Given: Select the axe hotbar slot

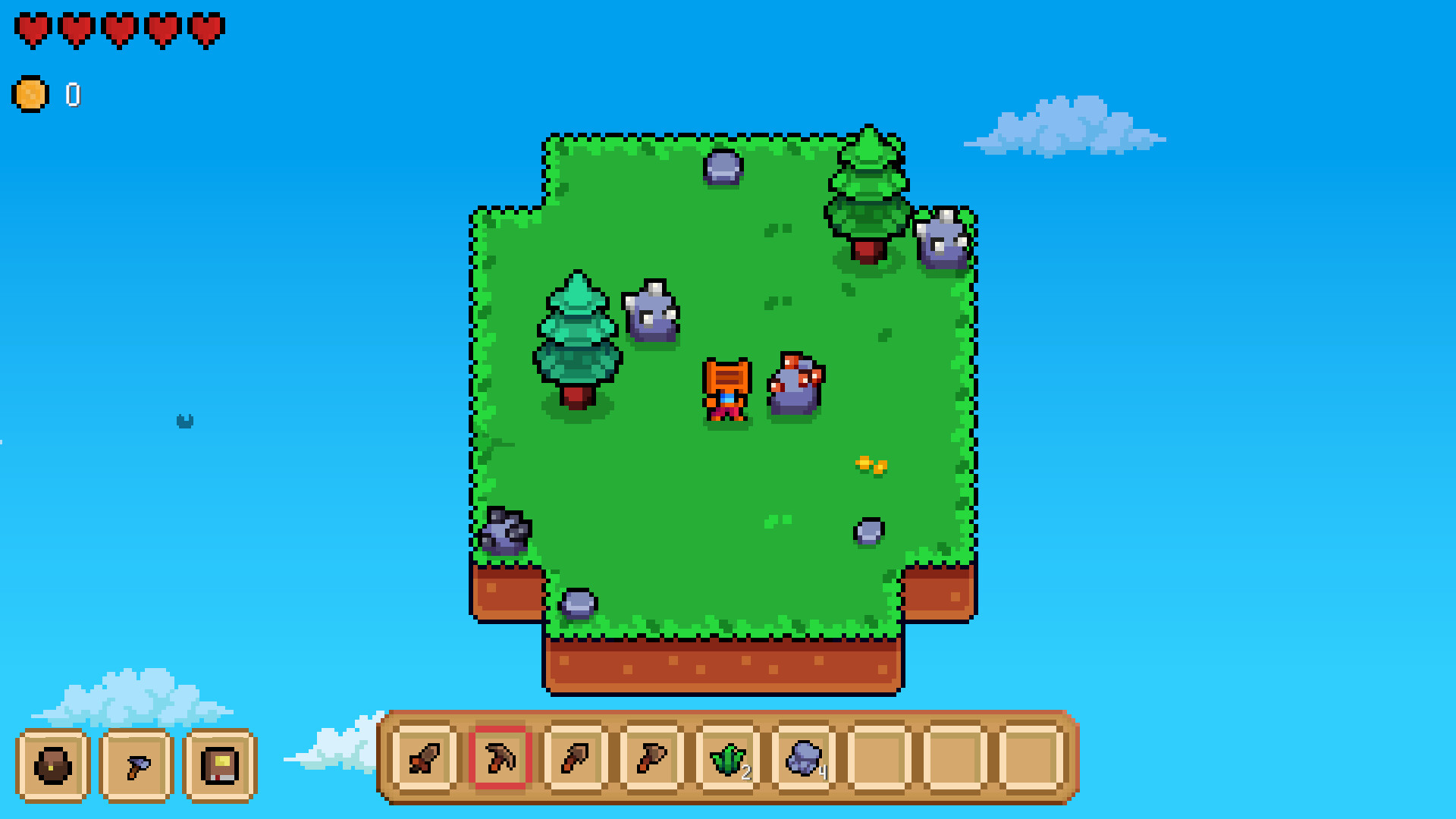Looking at the screenshot, I should 651,758.
